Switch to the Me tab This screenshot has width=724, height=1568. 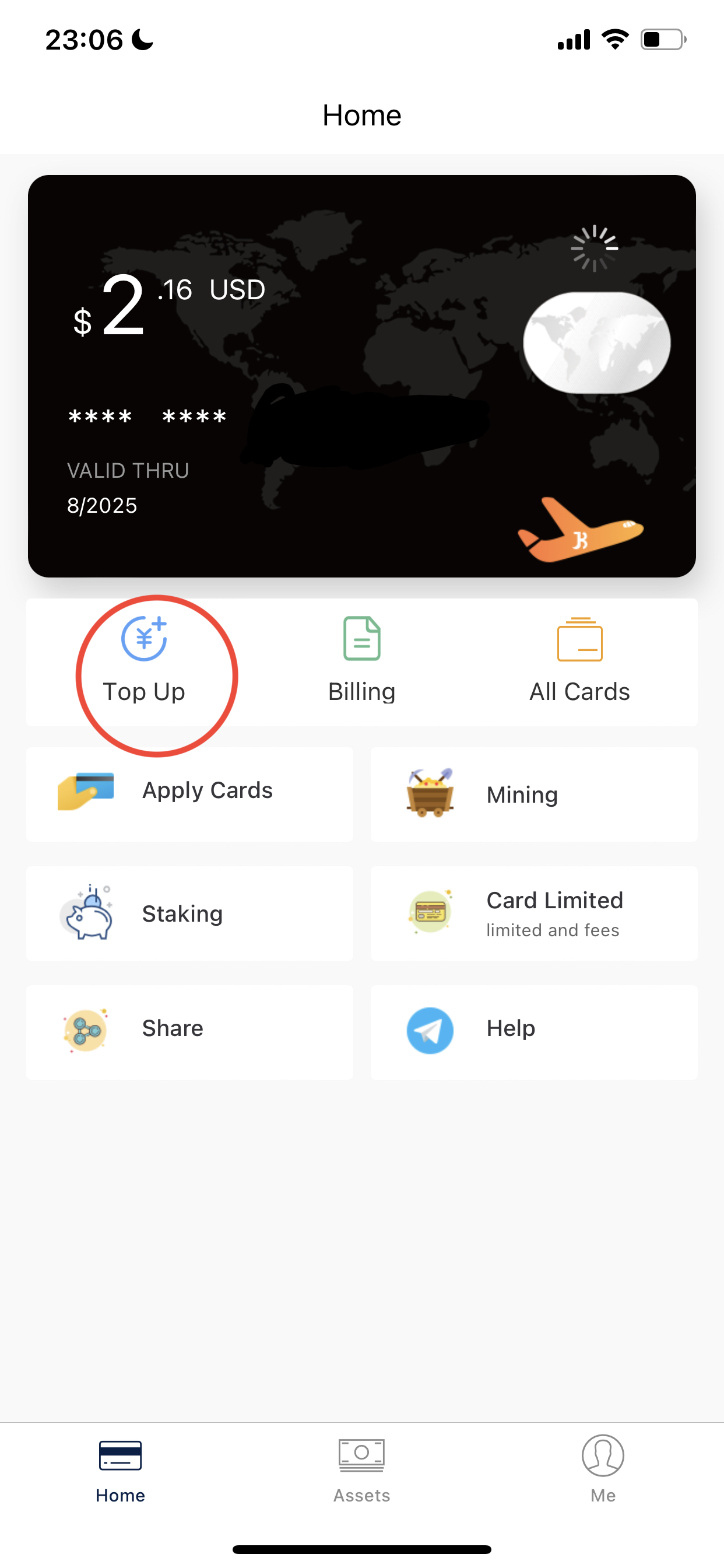pos(602,1468)
